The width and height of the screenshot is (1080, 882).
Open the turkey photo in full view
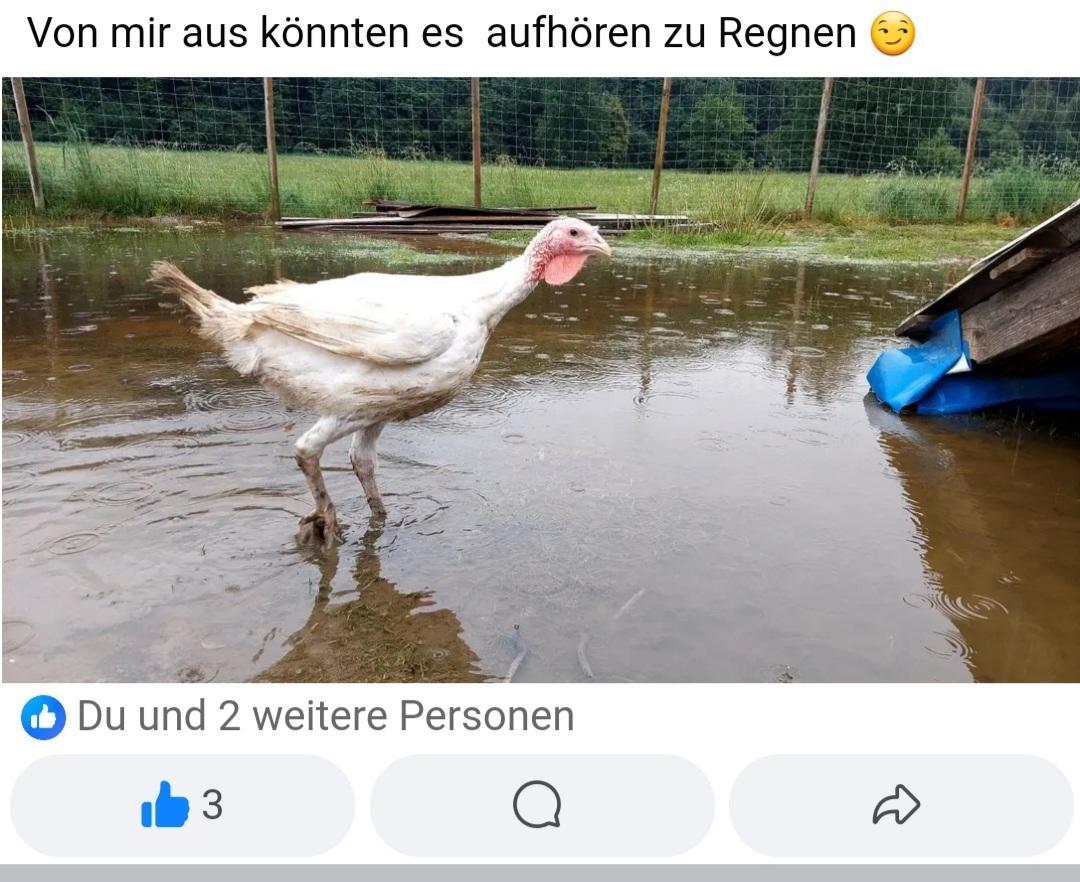point(540,380)
